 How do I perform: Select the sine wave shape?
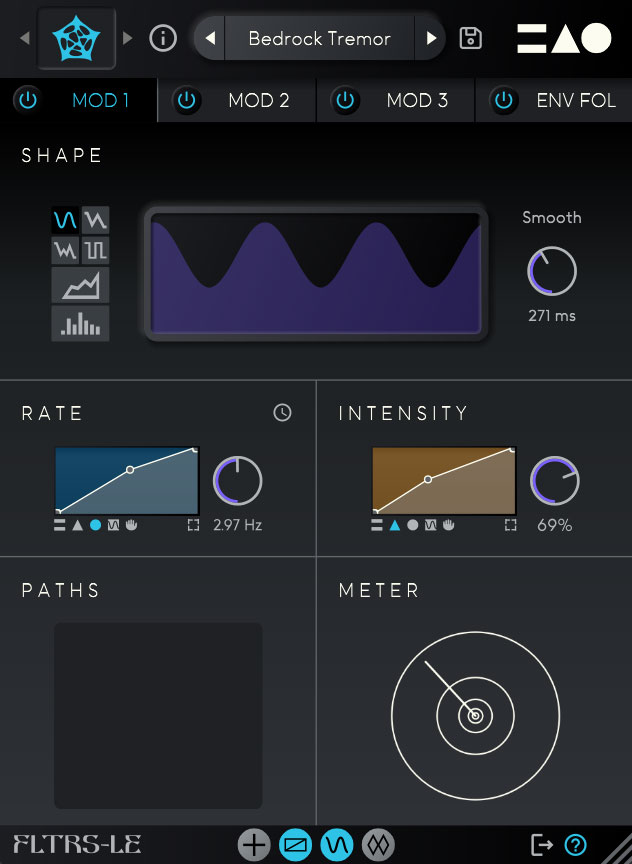(x=65, y=219)
